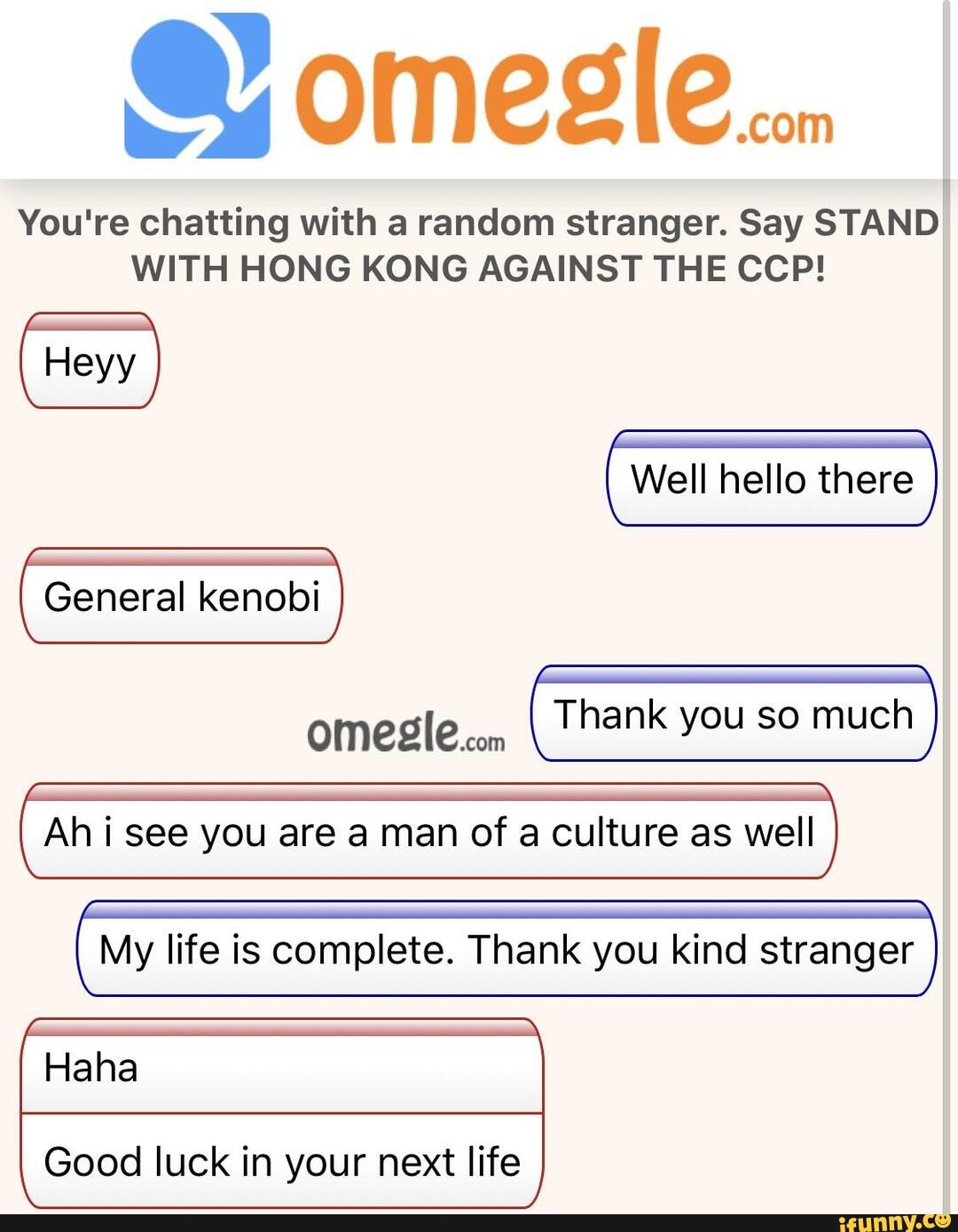Click the blue stripe atop the stranger reply bubble
The height and width of the screenshot is (1232, 958).
[x=771, y=440]
